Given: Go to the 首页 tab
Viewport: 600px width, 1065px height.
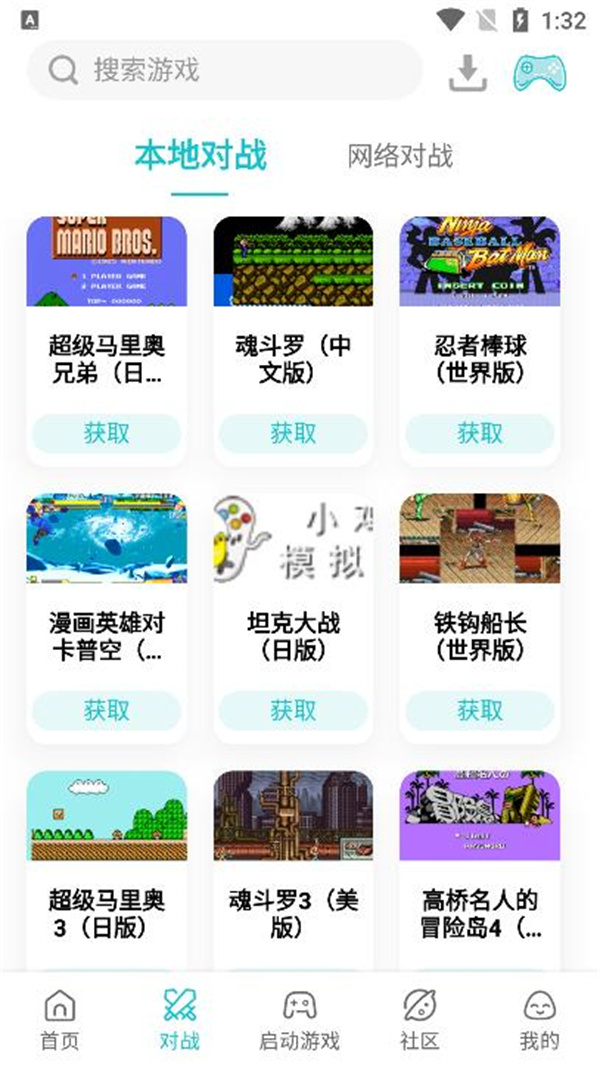Looking at the screenshot, I should pyautogui.click(x=60, y=1020).
